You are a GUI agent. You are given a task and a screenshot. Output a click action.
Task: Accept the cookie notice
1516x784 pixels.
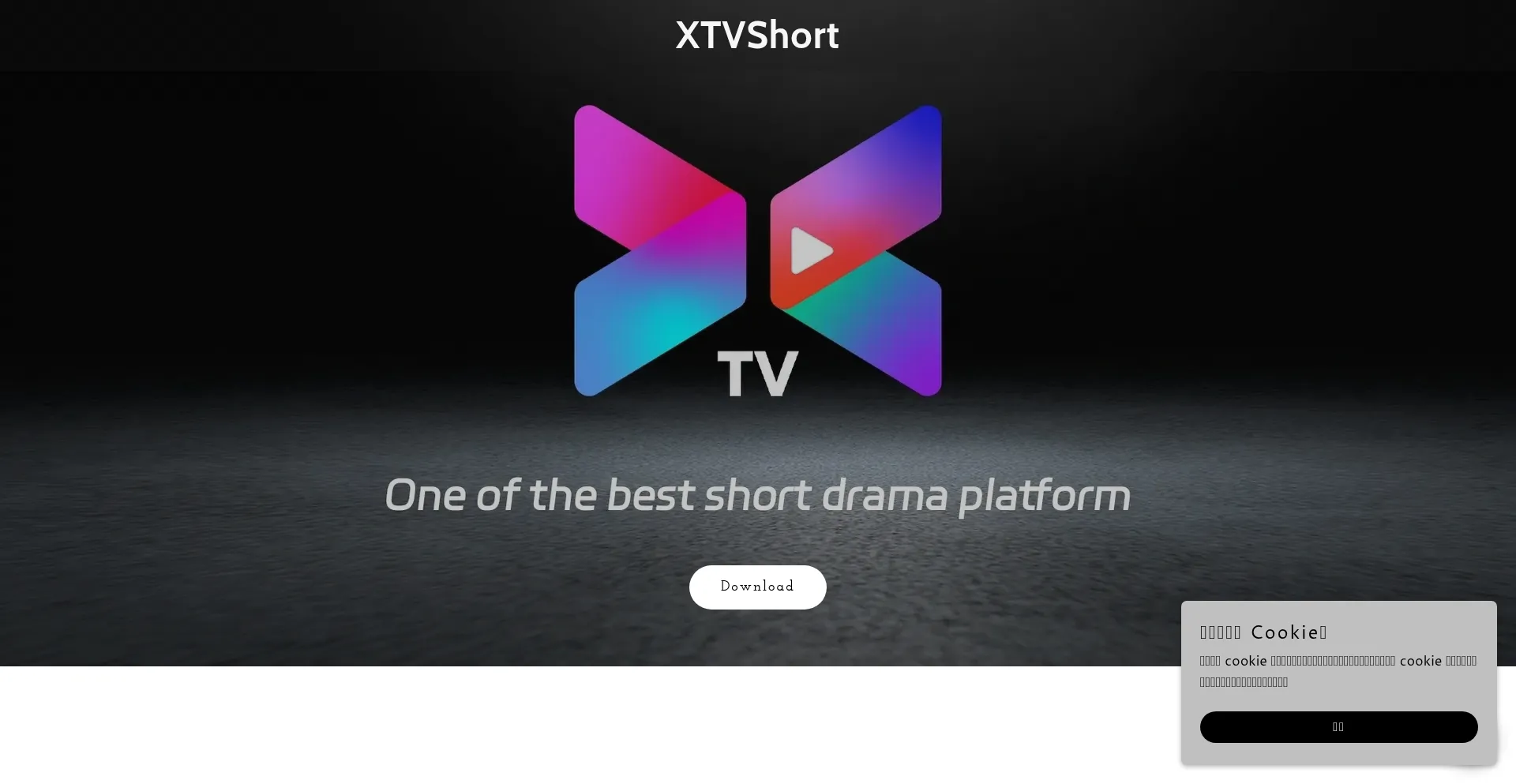click(x=1338, y=726)
